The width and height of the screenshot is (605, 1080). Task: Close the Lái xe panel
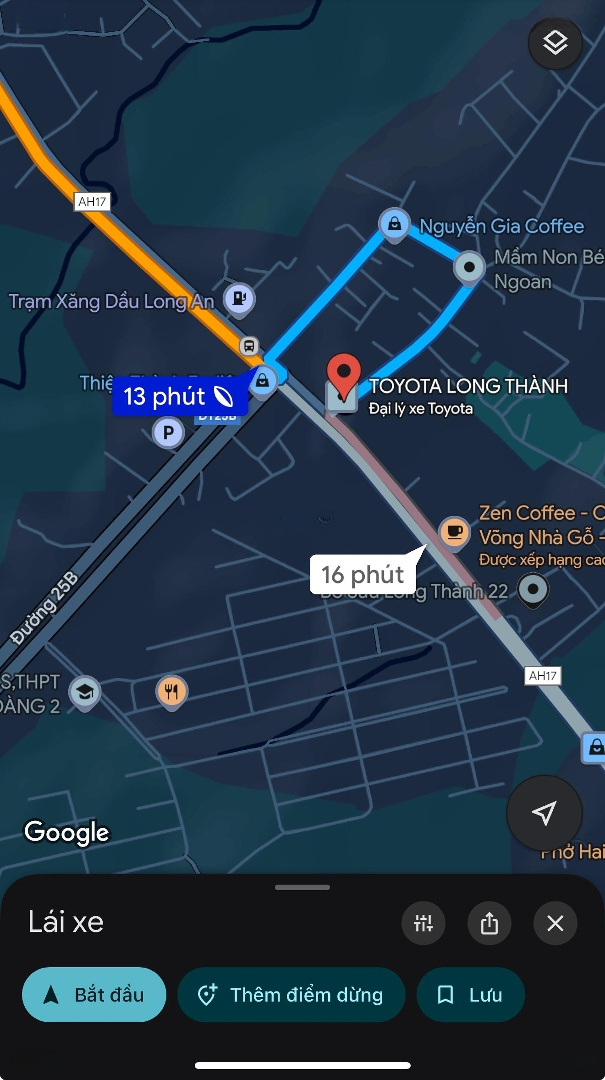point(555,923)
